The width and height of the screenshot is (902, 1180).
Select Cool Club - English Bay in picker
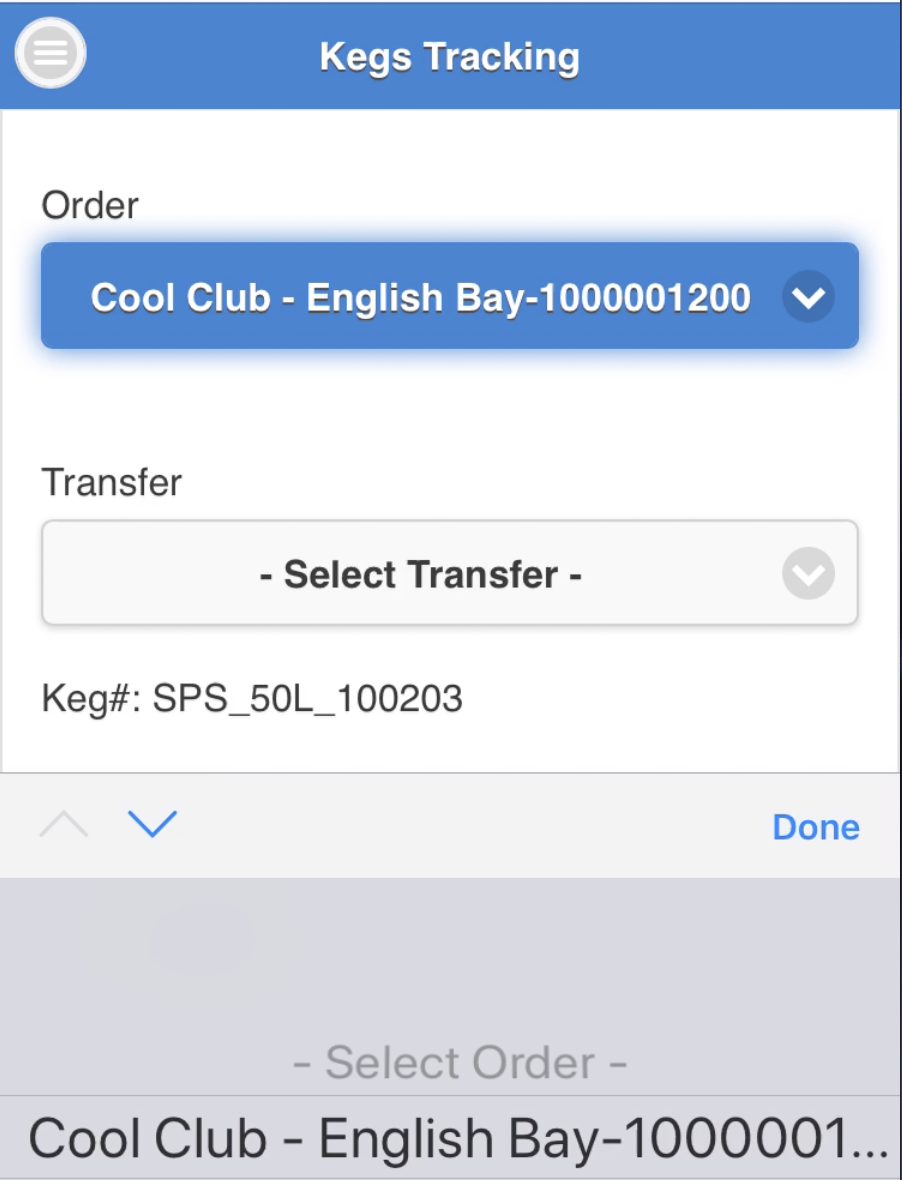(457, 1138)
